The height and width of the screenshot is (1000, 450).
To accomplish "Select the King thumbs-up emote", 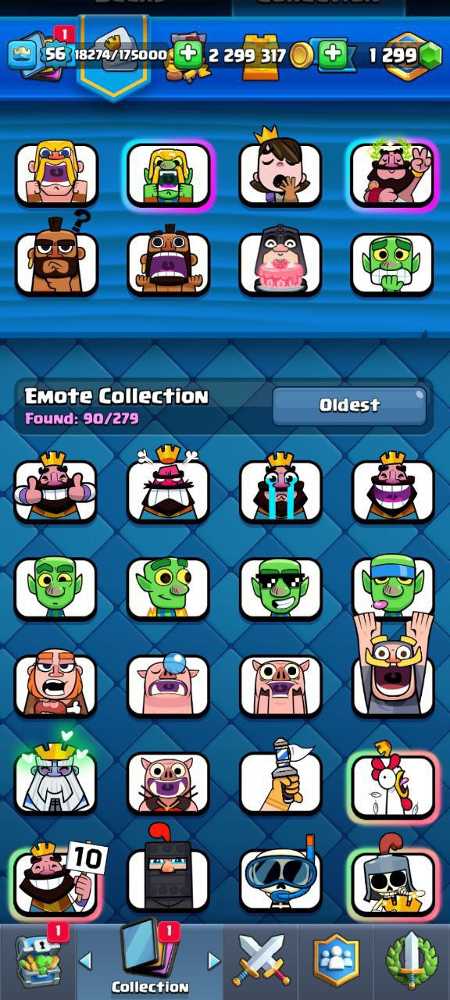I will click(x=55, y=488).
